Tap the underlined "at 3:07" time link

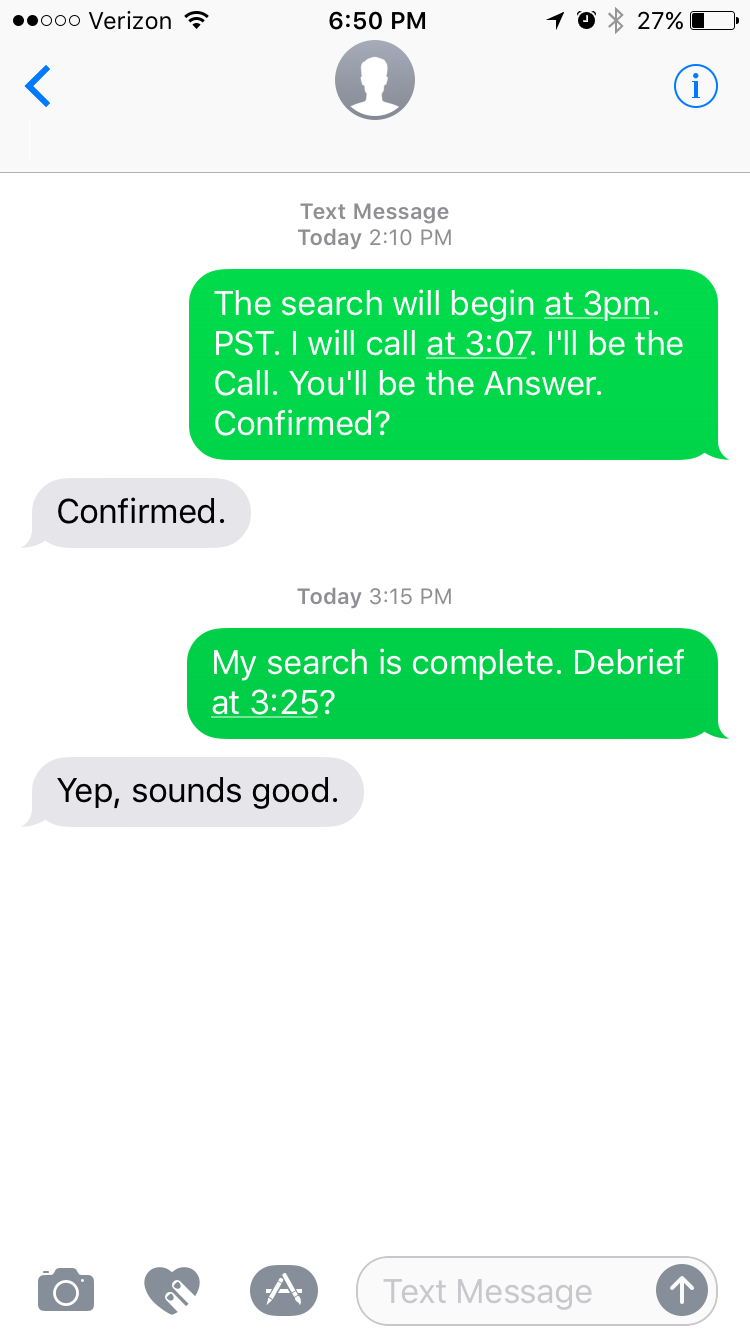[x=477, y=344]
